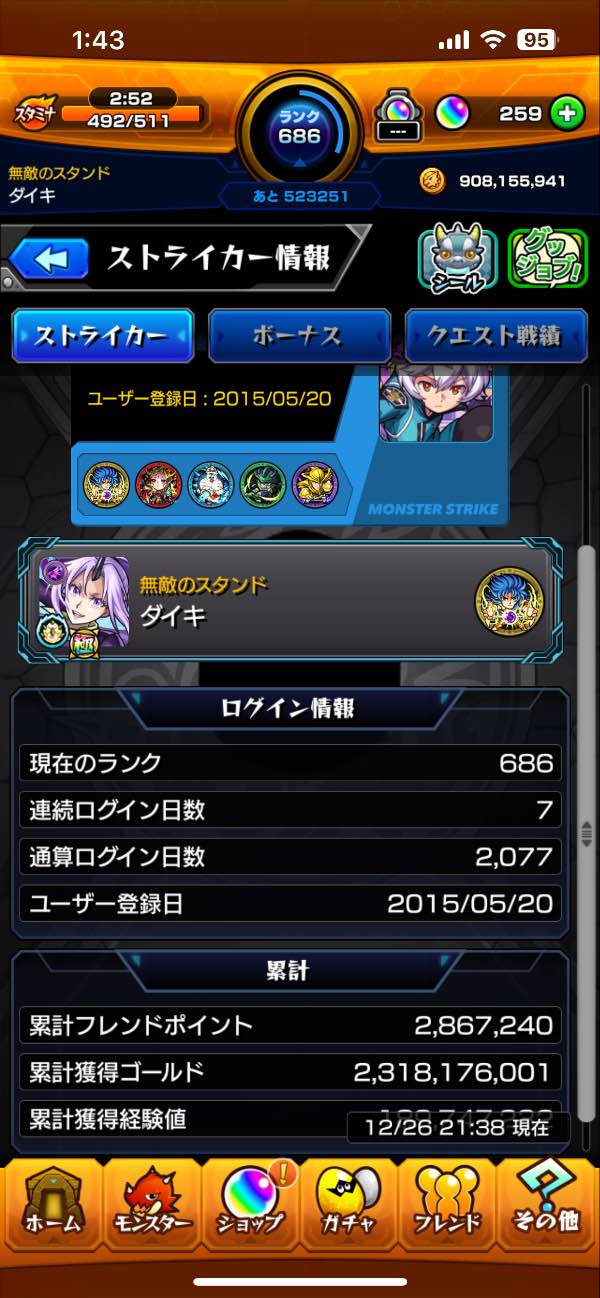Viewport: 600px width, 1298px height.
Task: Switch to the クエスト戦績 tab
Action: [x=495, y=336]
